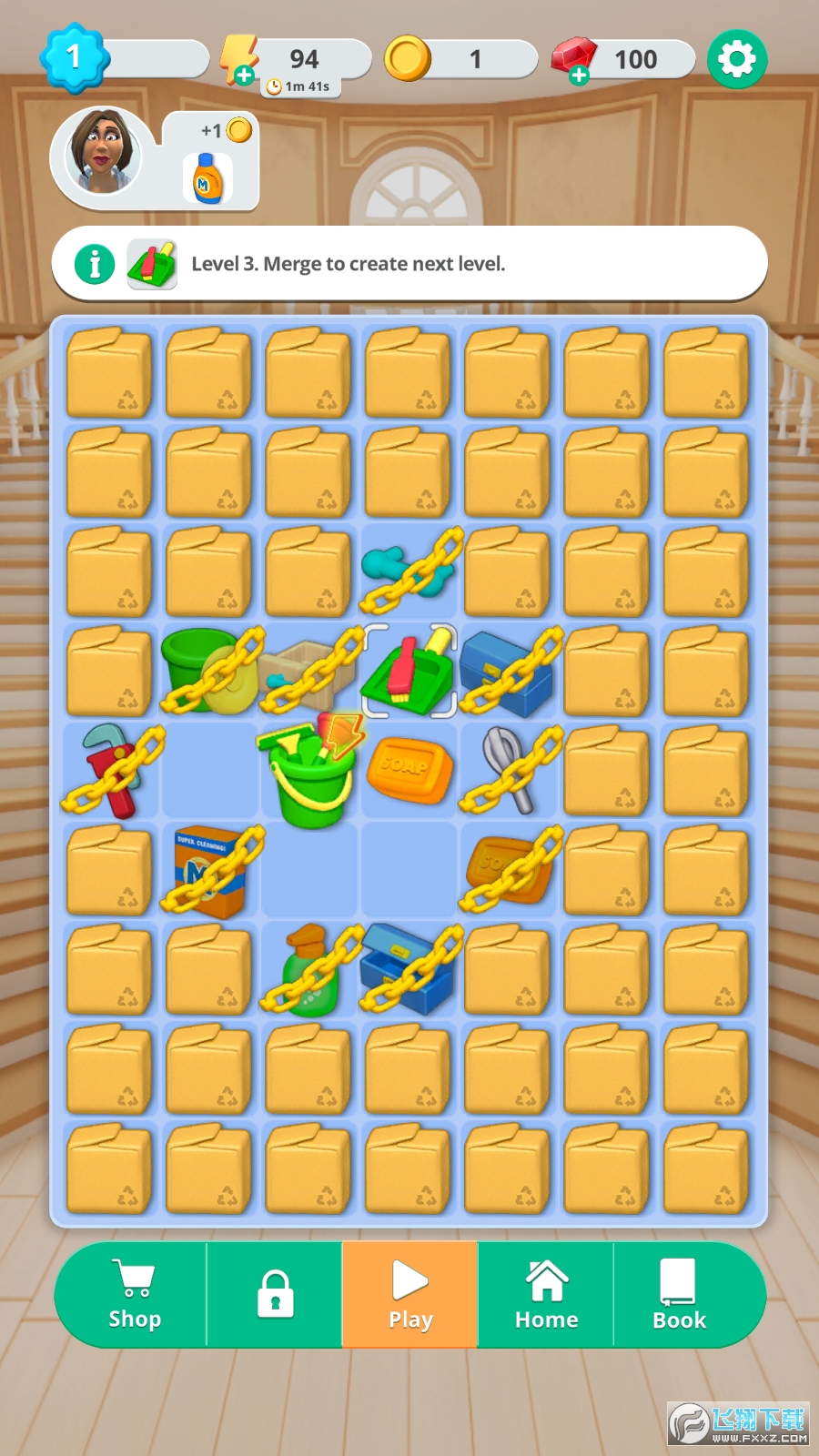Switch to the Play tab
Screen dimensions: 819x1456
point(409,1294)
